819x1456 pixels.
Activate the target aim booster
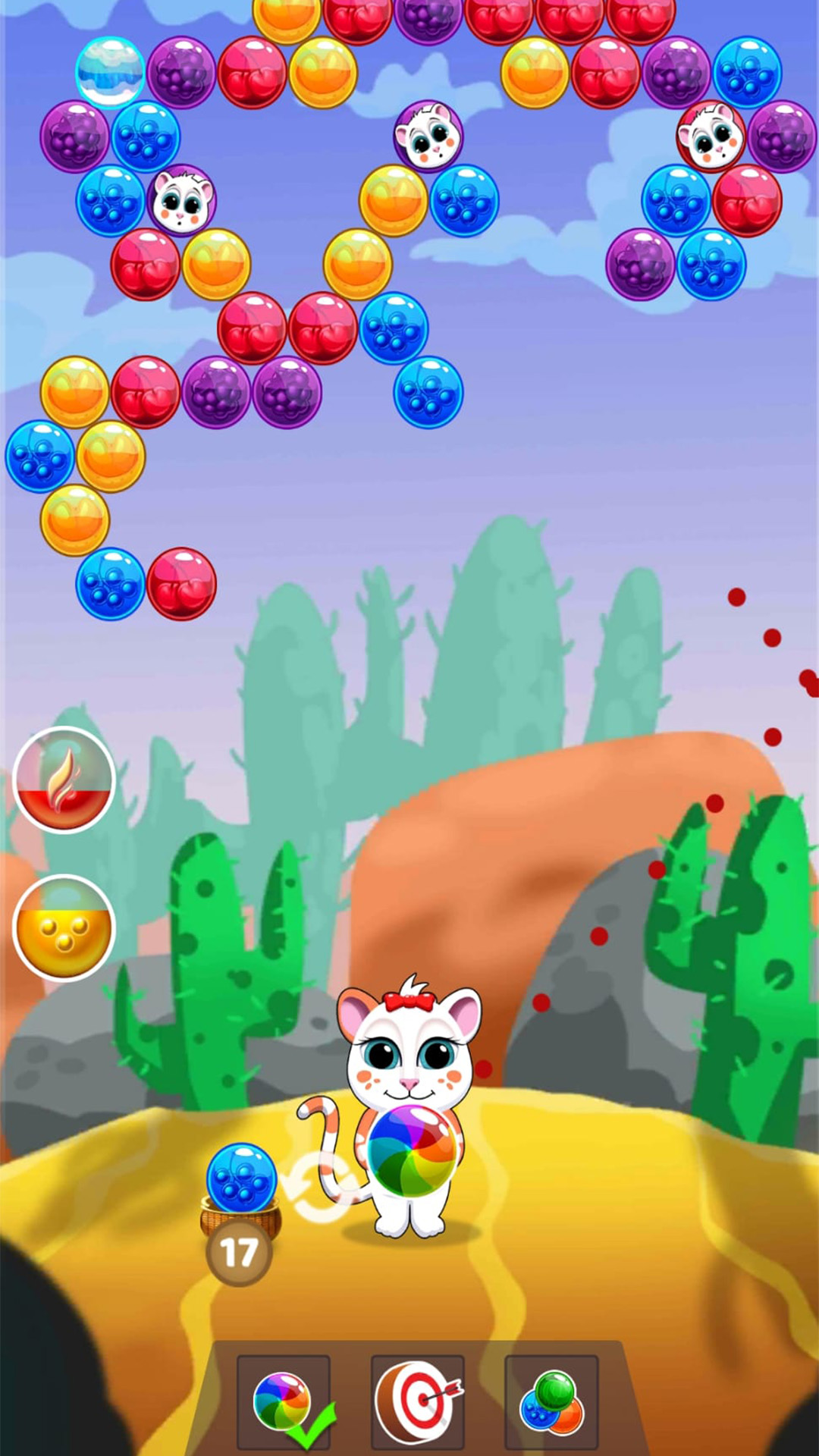pos(417,1402)
